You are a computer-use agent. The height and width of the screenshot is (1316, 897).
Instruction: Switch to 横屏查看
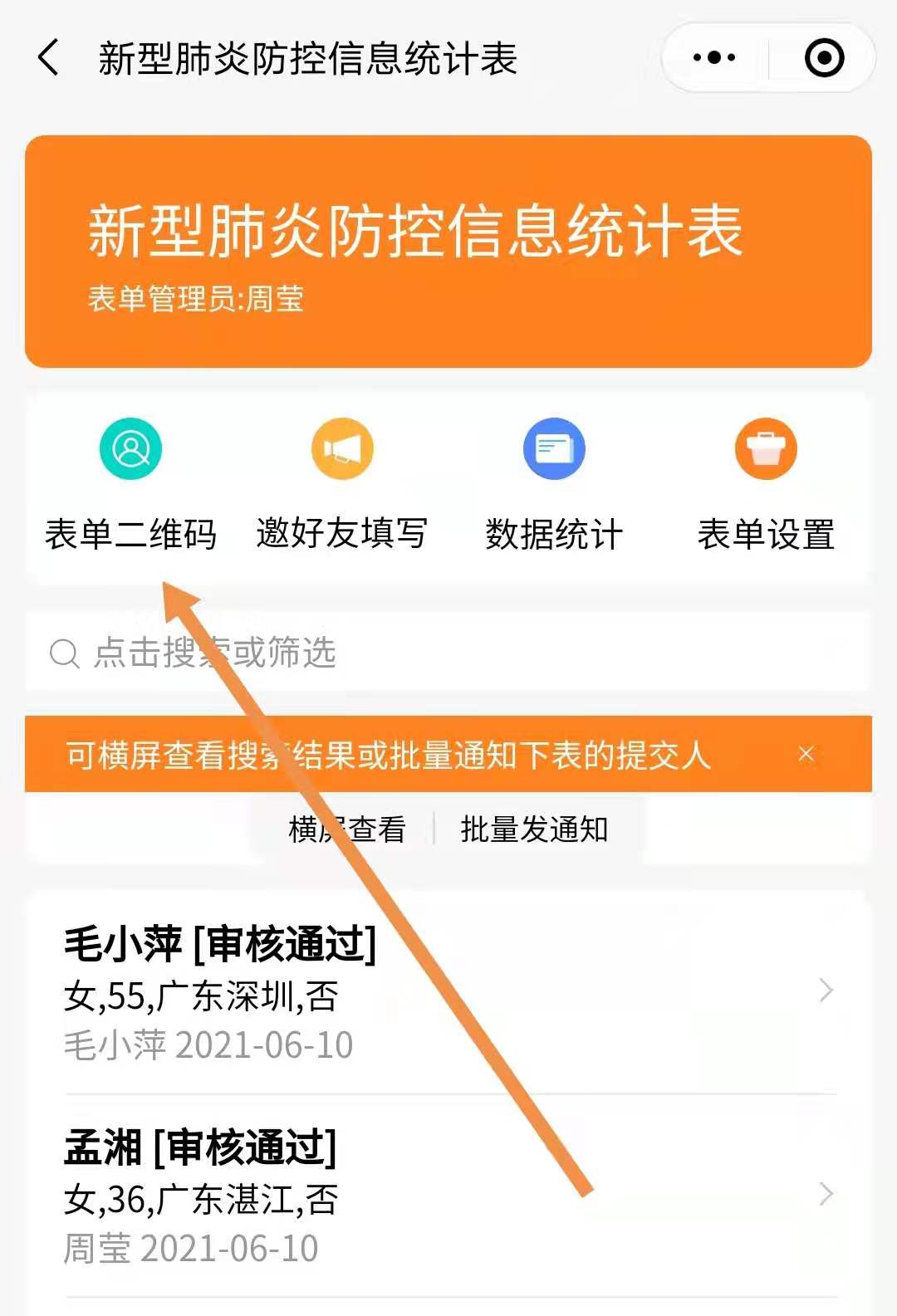pyautogui.click(x=347, y=829)
